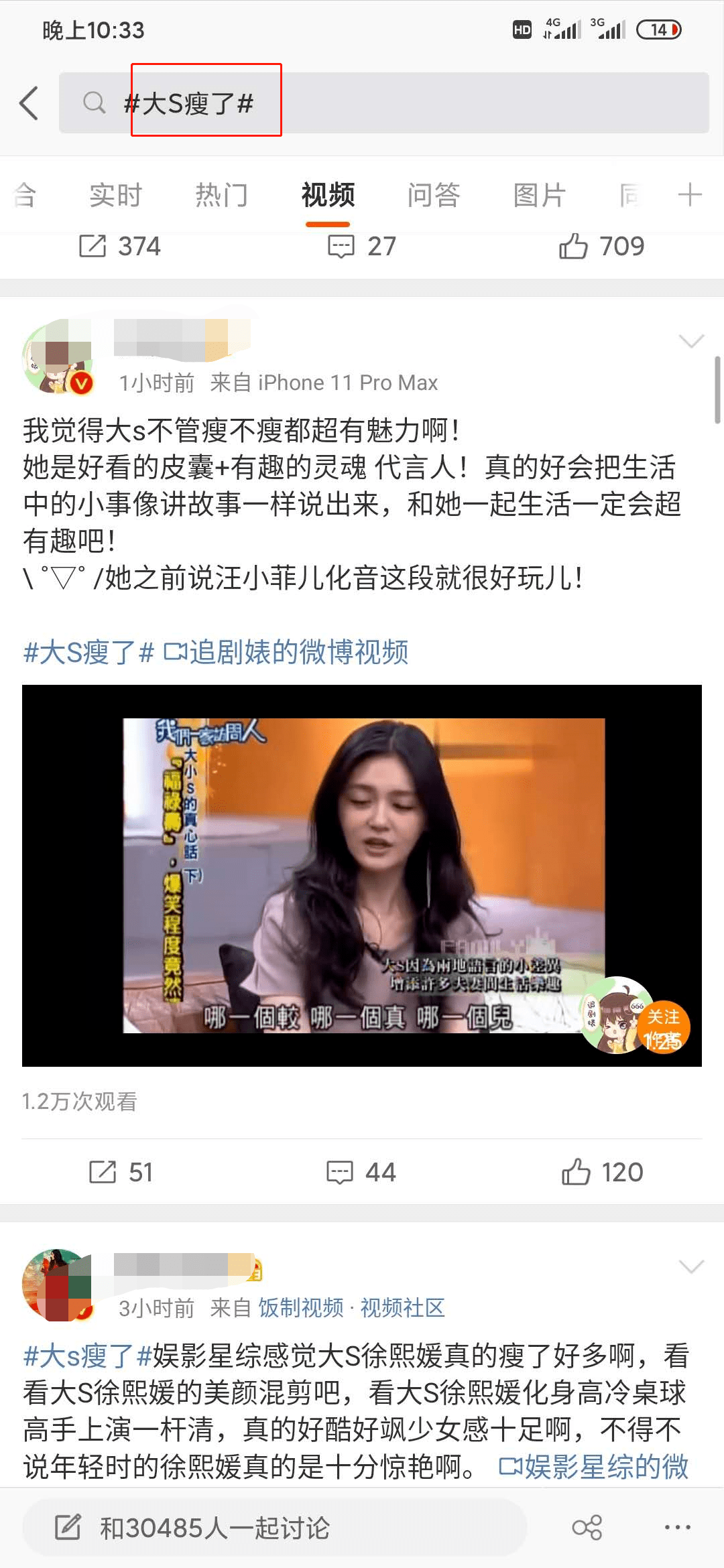This screenshot has width=724, height=1568.
Task: Expand options chevron on iPhone 11 Pro Max post
Action: tap(690, 341)
